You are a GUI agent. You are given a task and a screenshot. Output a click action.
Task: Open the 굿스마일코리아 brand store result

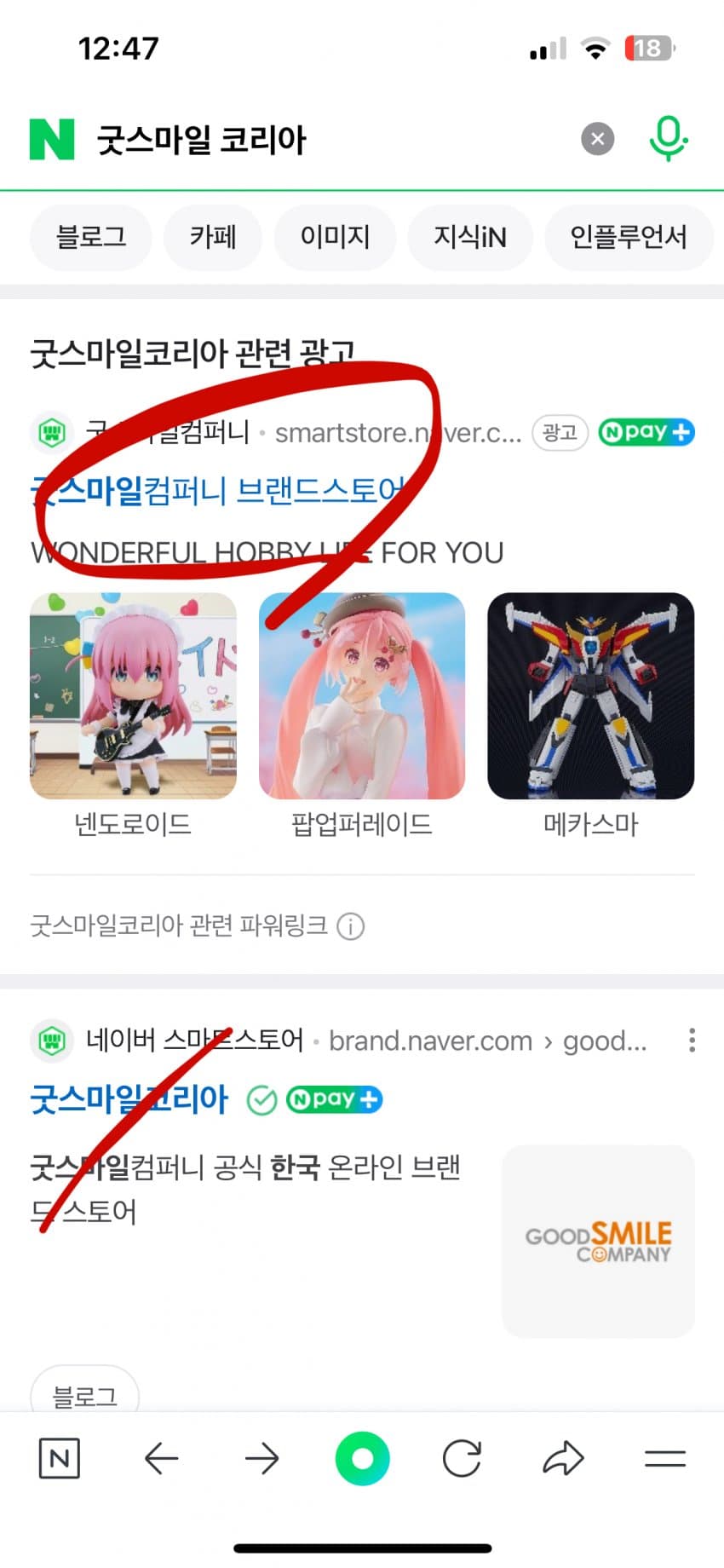(x=129, y=1099)
